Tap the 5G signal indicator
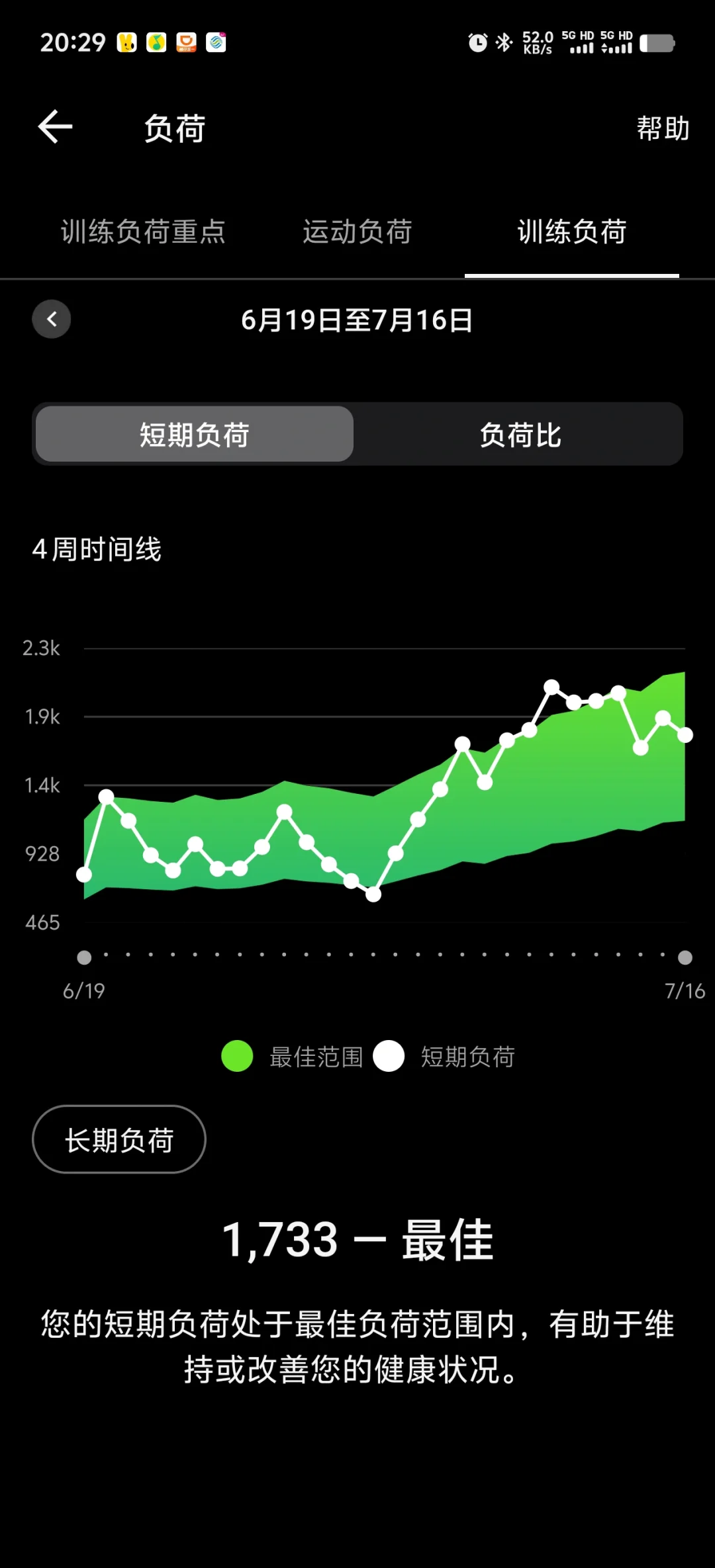 [579, 44]
